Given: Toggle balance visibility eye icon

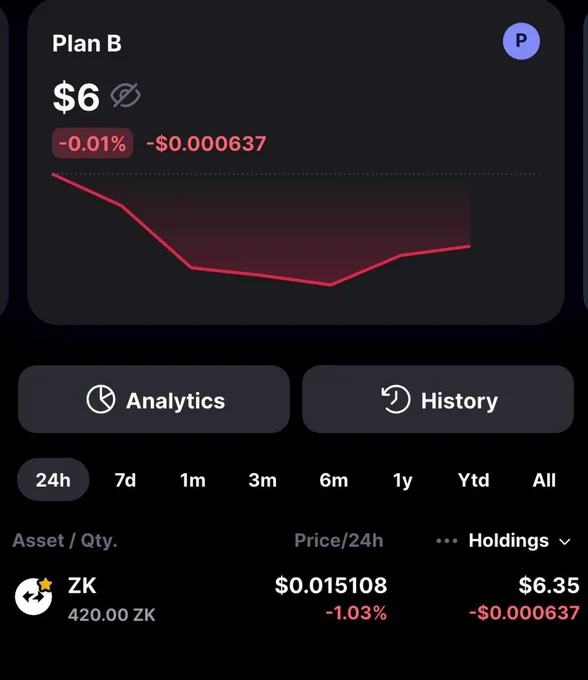Looking at the screenshot, I should 125,95.
